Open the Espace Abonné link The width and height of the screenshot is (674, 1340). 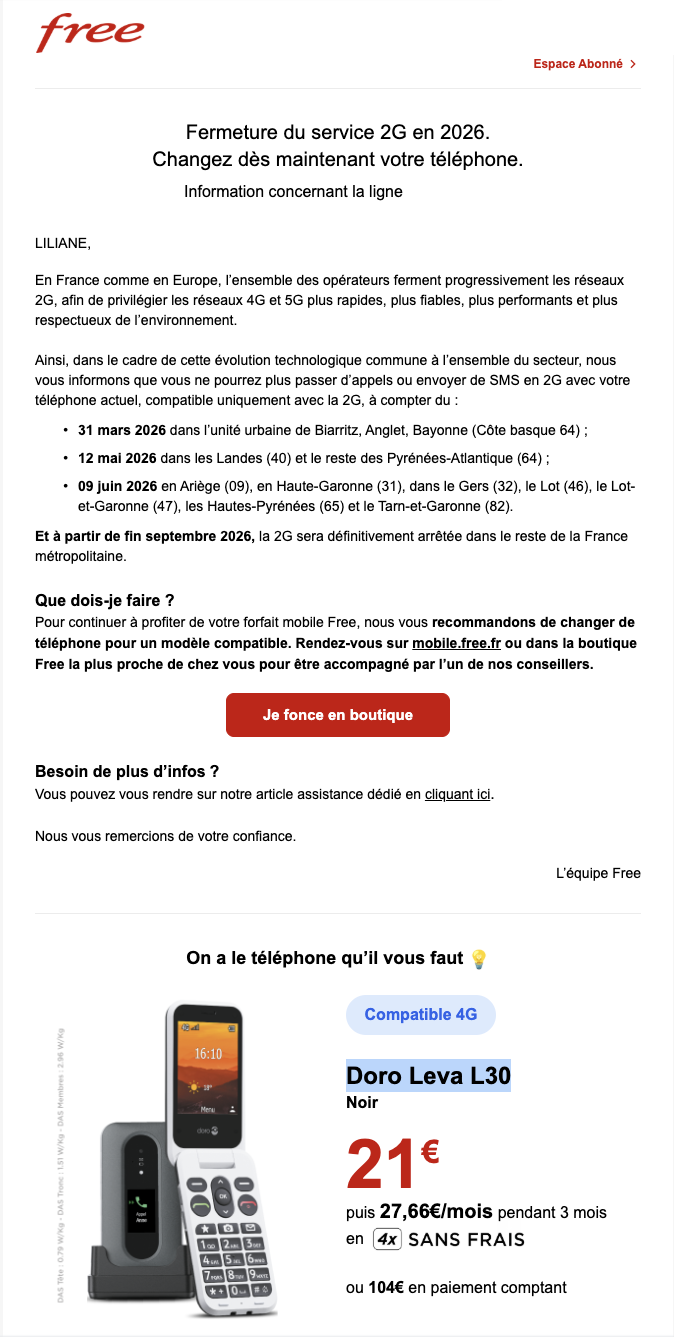point(584,64)
